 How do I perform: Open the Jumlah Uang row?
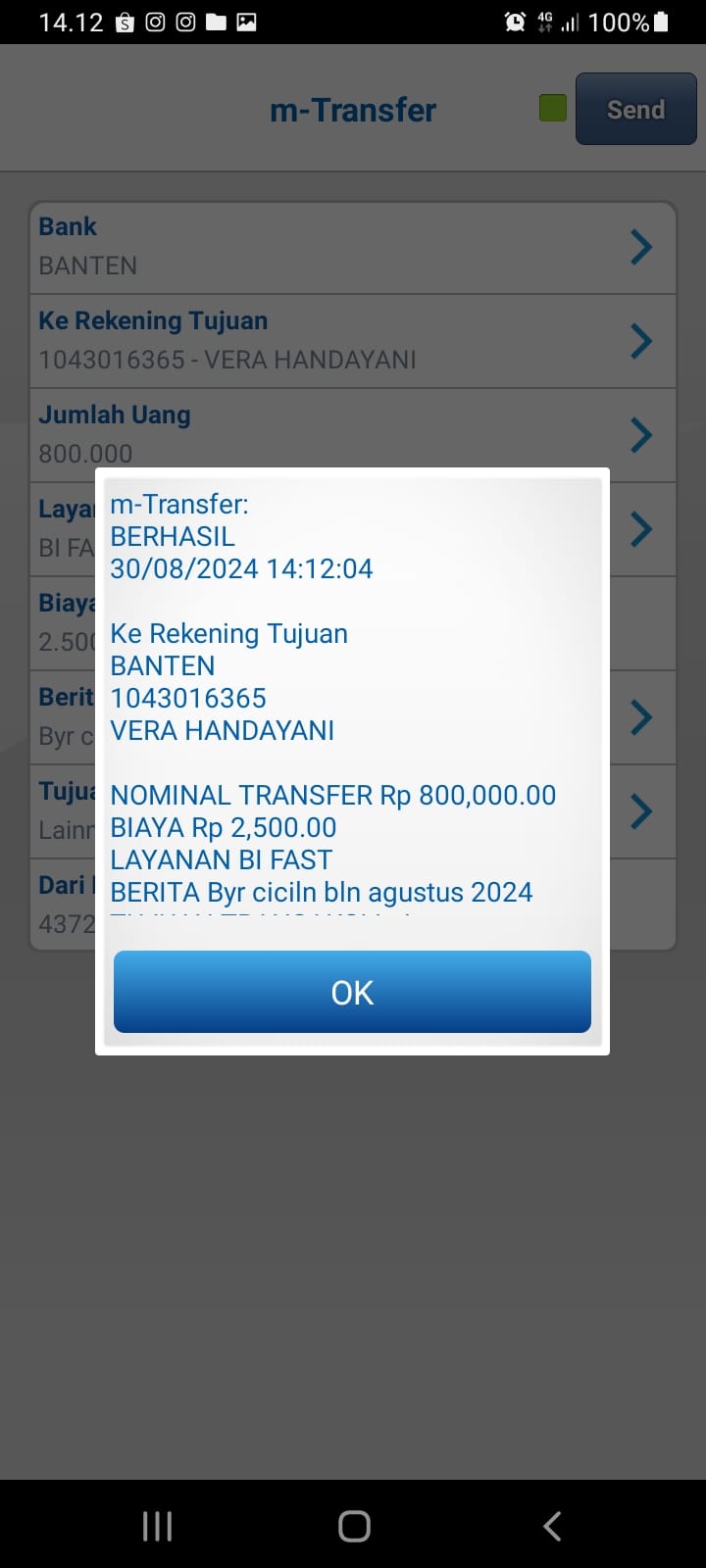352,435
